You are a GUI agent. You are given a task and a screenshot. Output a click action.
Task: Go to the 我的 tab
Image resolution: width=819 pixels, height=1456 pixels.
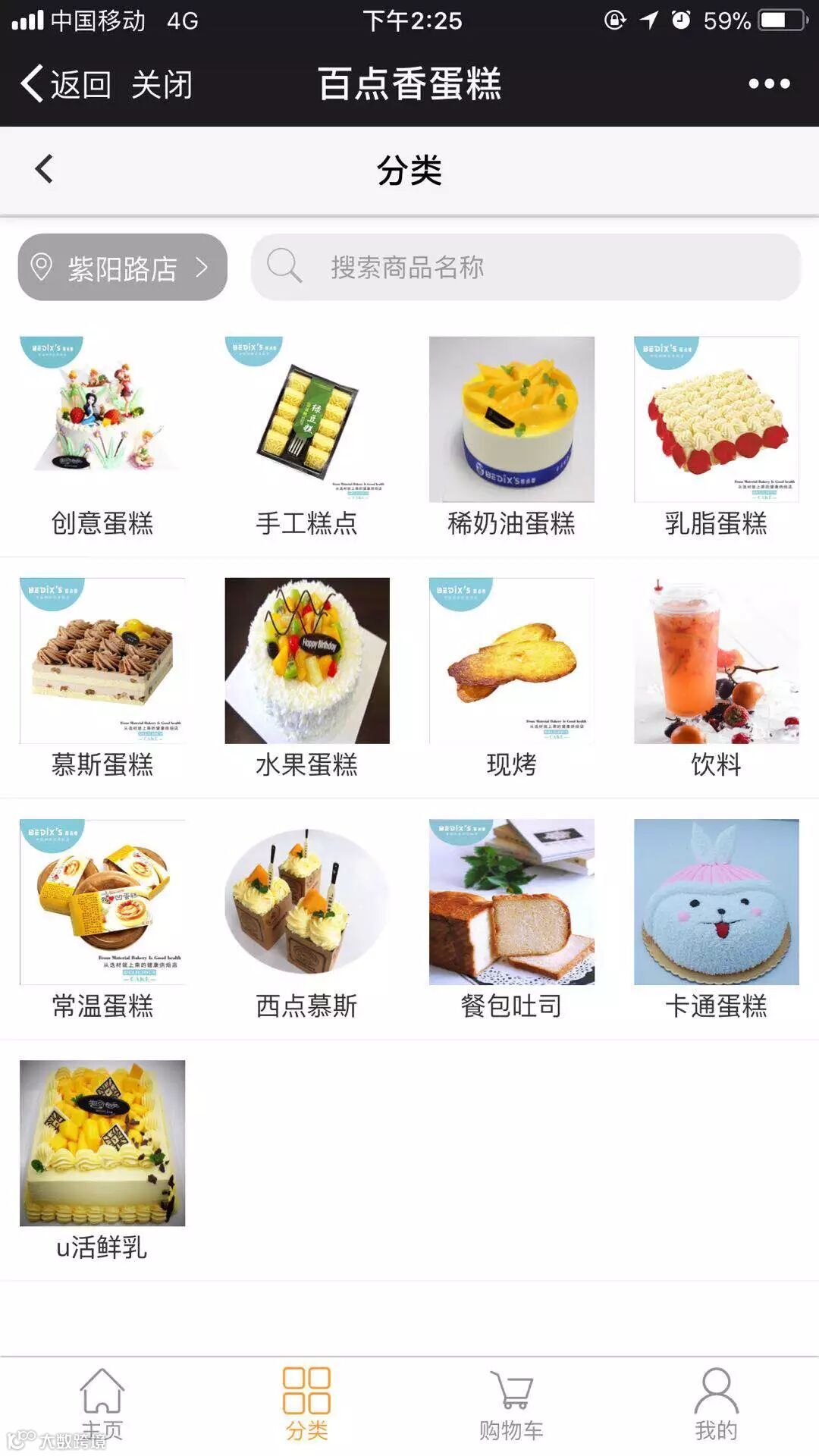pyautogui.click(x=716, y=1404)
